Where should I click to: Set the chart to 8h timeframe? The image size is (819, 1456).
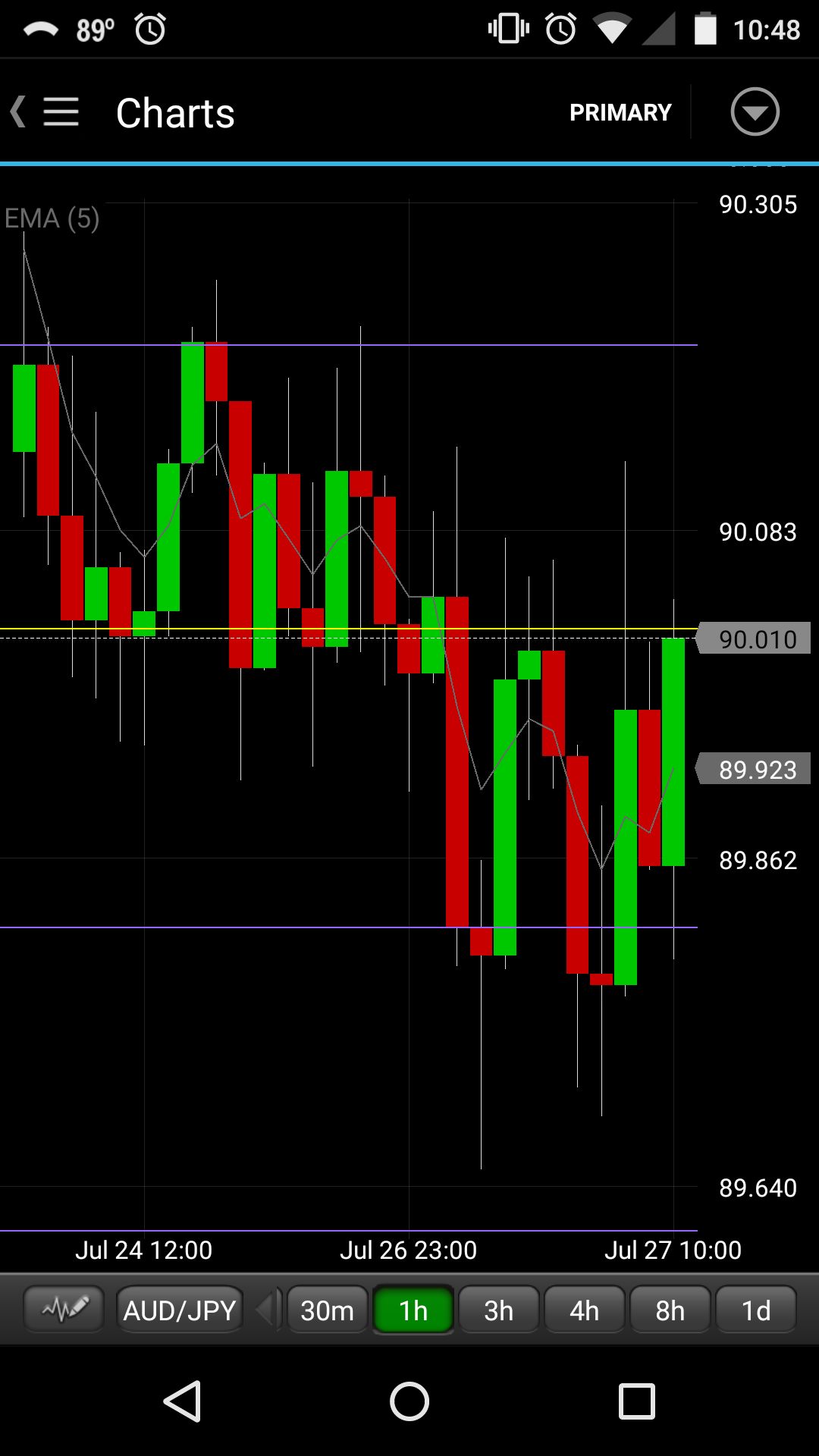[x=670, y=1310]
